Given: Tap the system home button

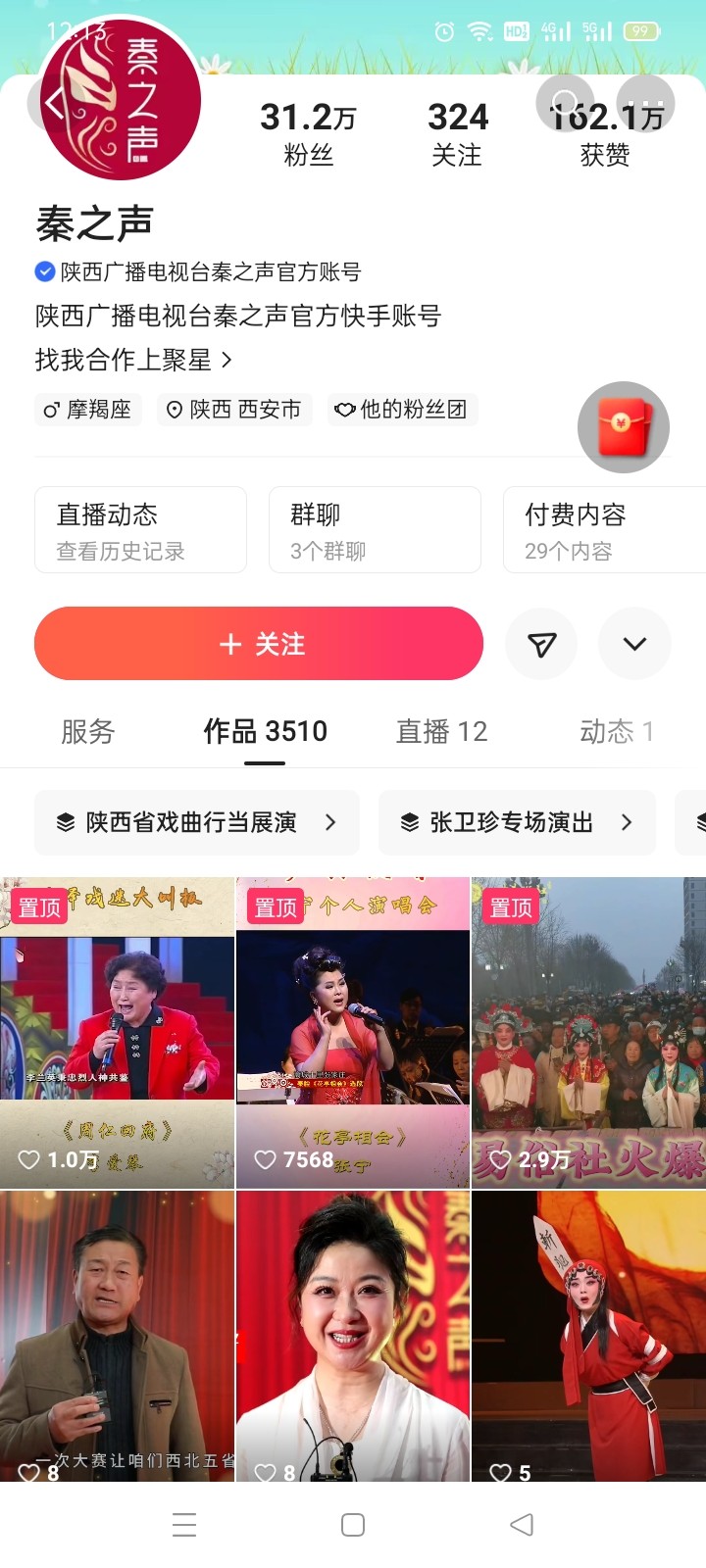Looking at the screenshot, I should [353, 1525].
